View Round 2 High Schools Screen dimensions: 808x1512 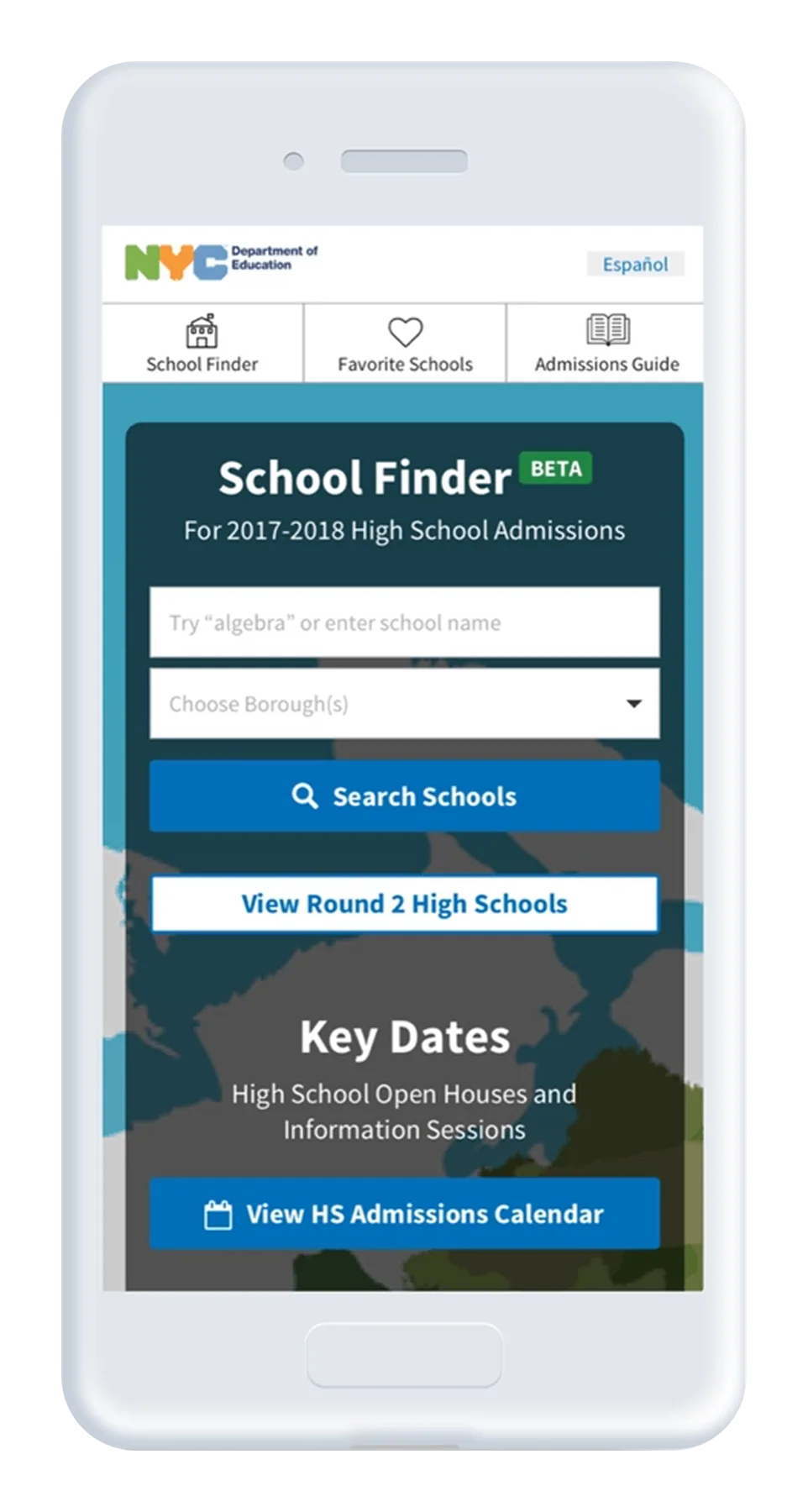tap(404, 904)
